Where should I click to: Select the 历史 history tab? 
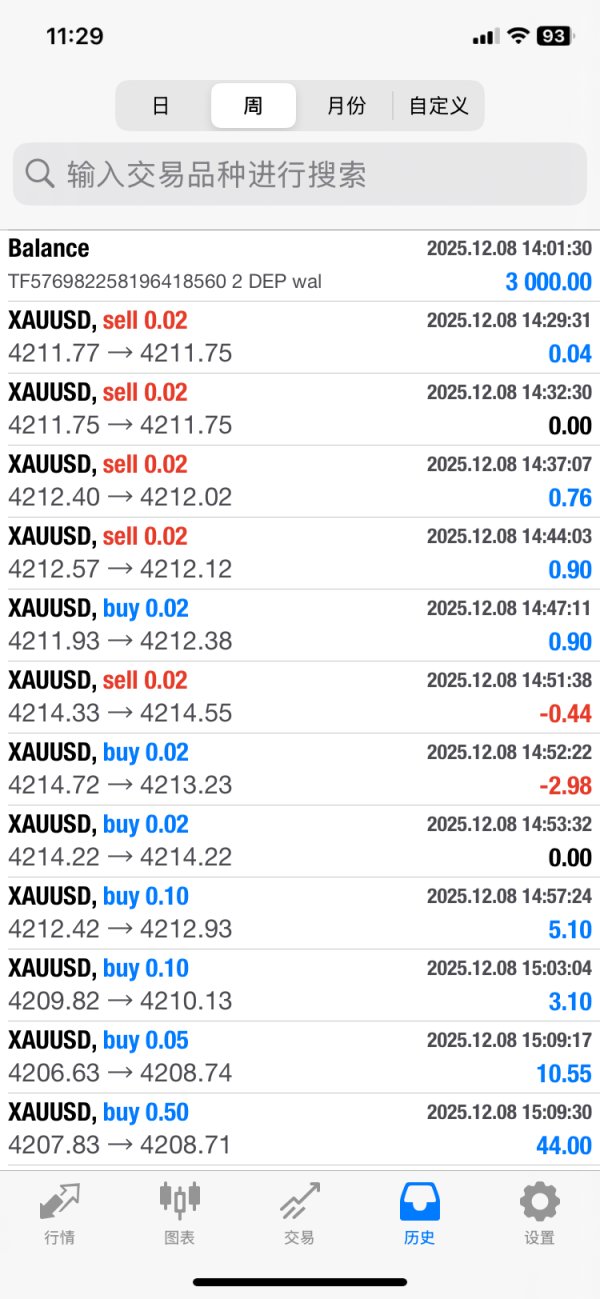pyautogui.click(x=420, y=1212)
